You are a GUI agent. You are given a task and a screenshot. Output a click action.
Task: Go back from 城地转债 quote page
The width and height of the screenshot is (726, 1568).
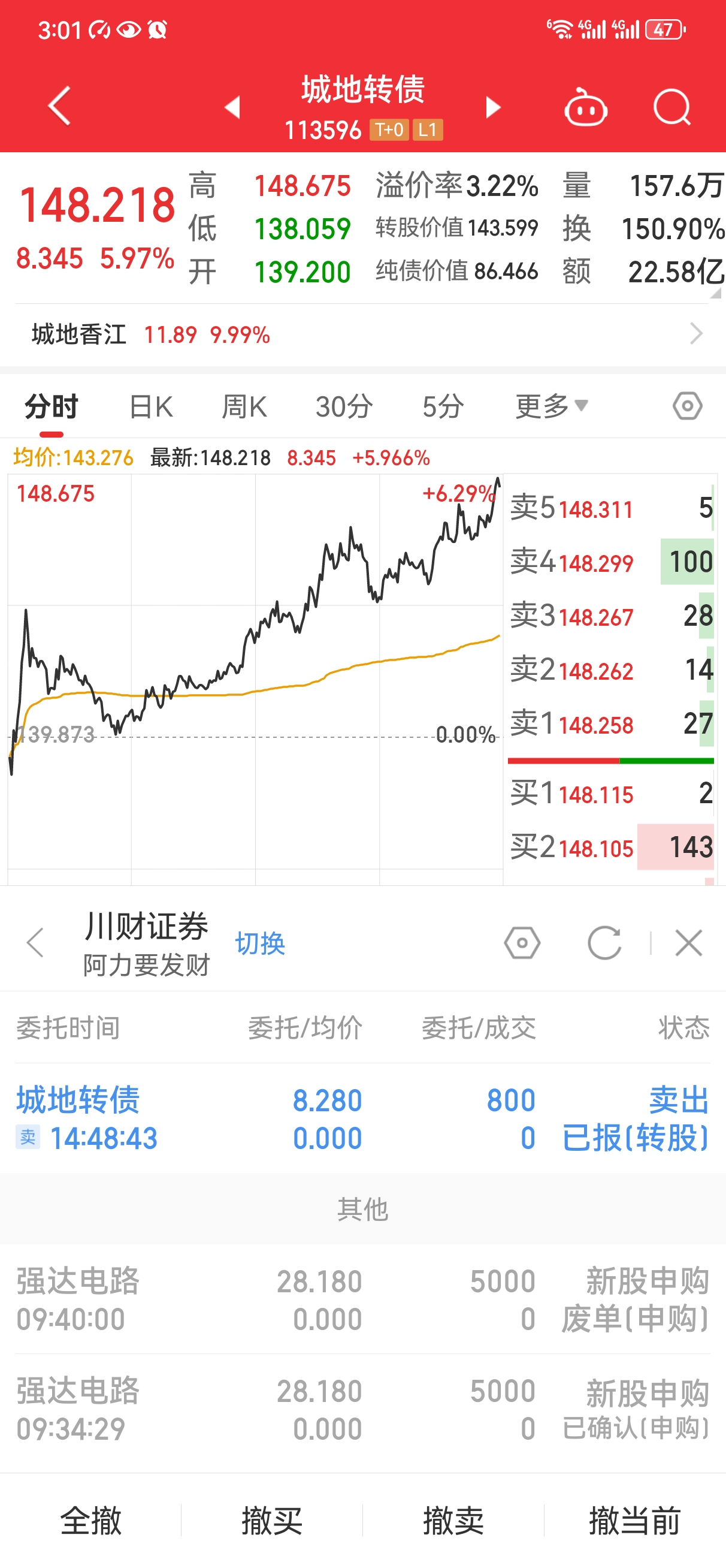click(59, 107)
